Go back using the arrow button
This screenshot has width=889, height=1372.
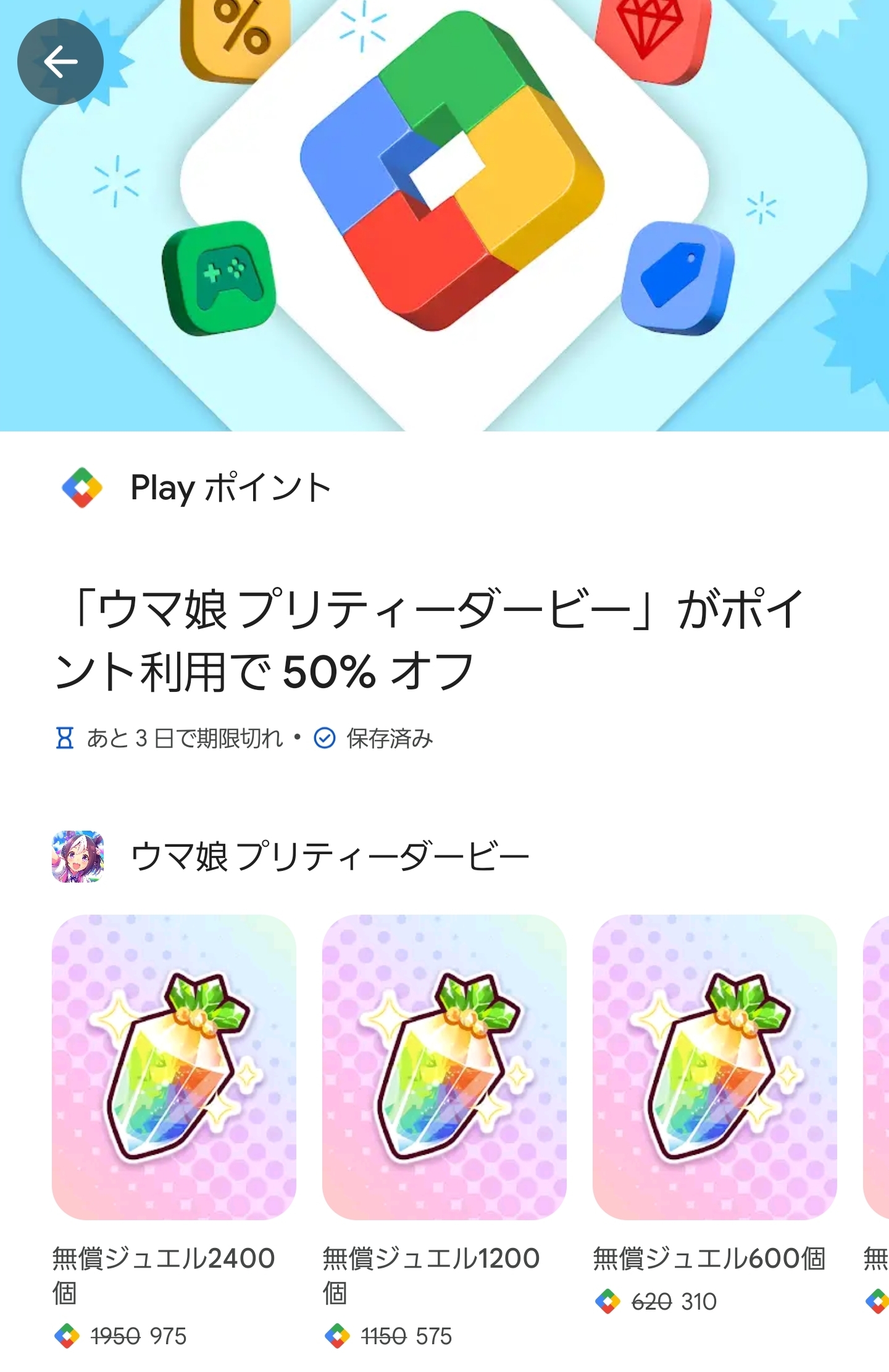60,62
